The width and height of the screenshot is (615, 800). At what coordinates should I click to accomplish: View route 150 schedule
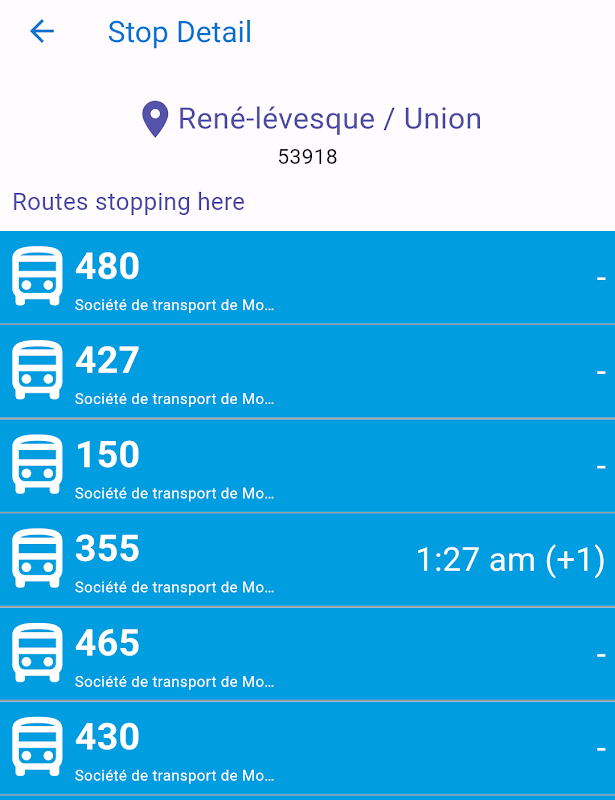(307, 466)
